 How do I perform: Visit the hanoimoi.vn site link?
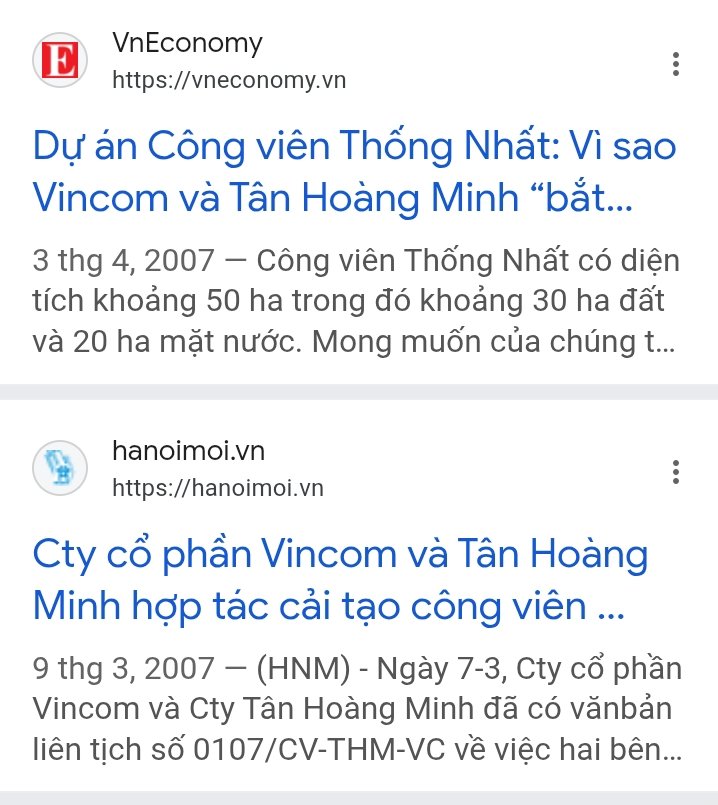point(218,487)
